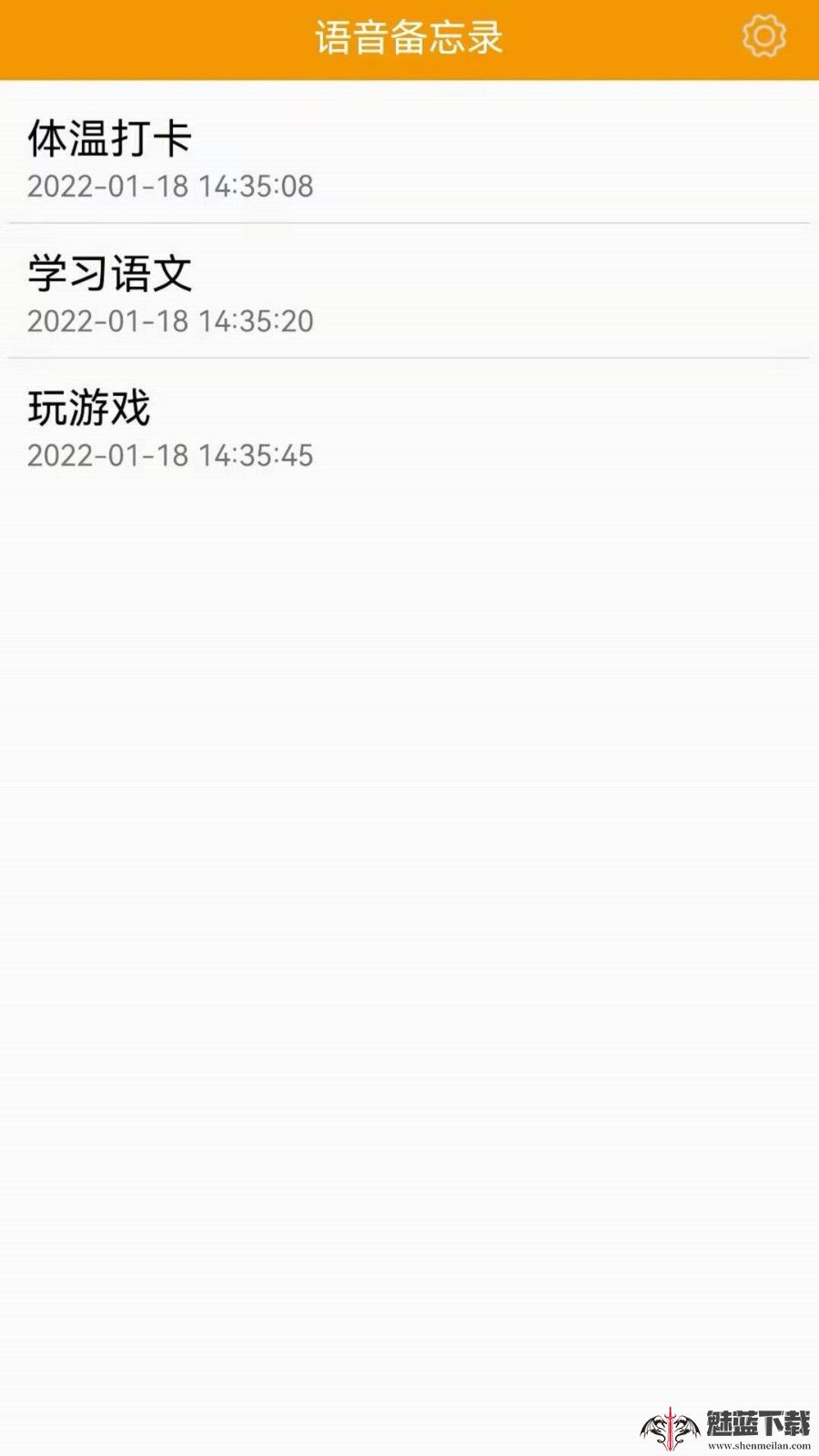The image size is (819, 1456).
Task: Click the gear icon in the orange title bar
Action: (764, 38)
